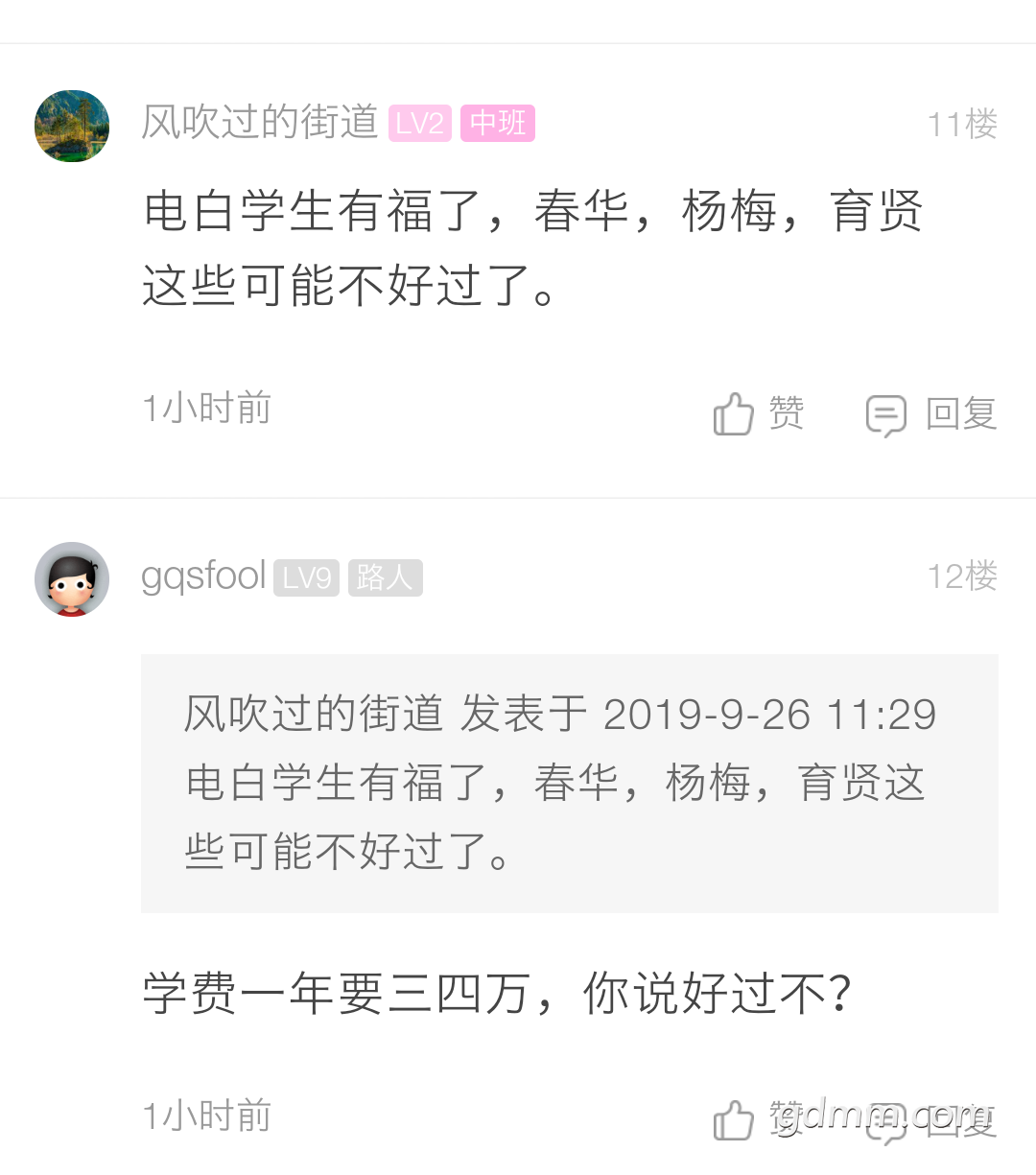This screenshot has width=1036, height=1175.
Task: Open gqsfool's profile avatar
Action: [72, 578]
